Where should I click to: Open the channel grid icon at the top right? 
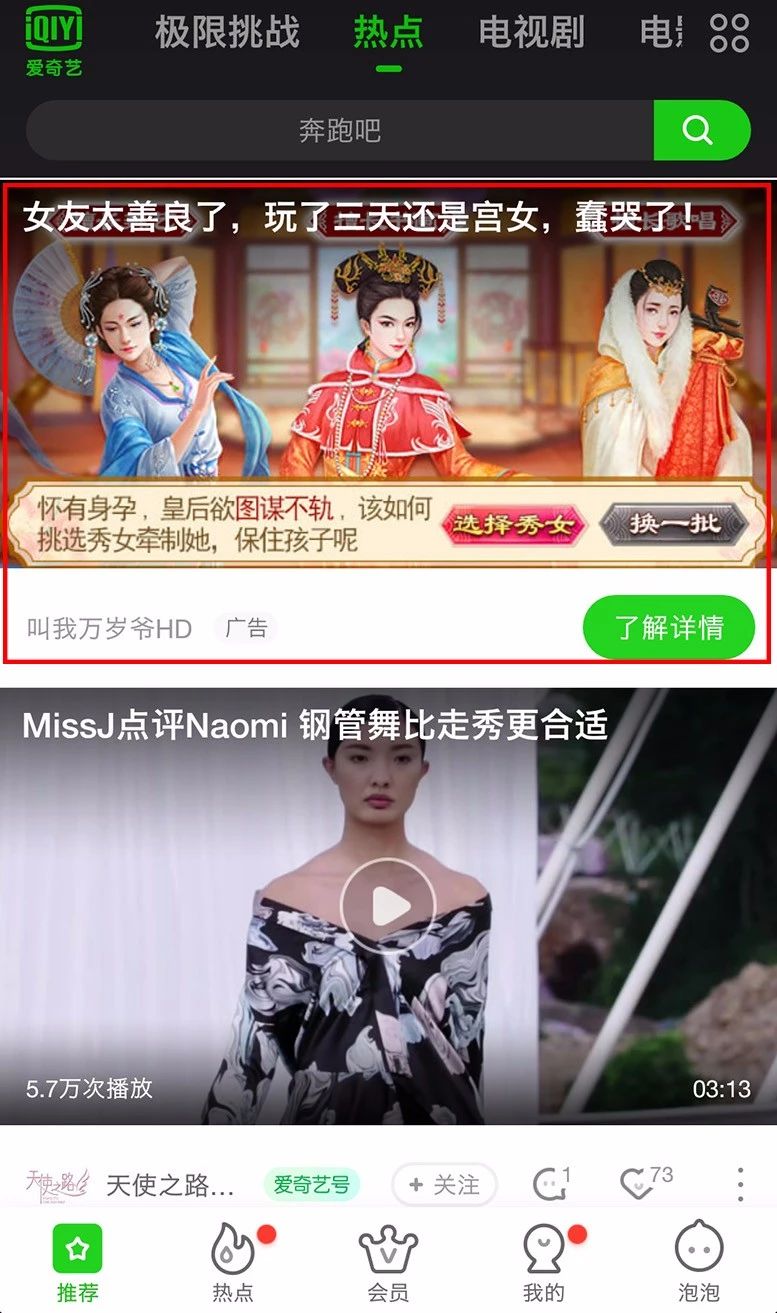coord(729,33)
